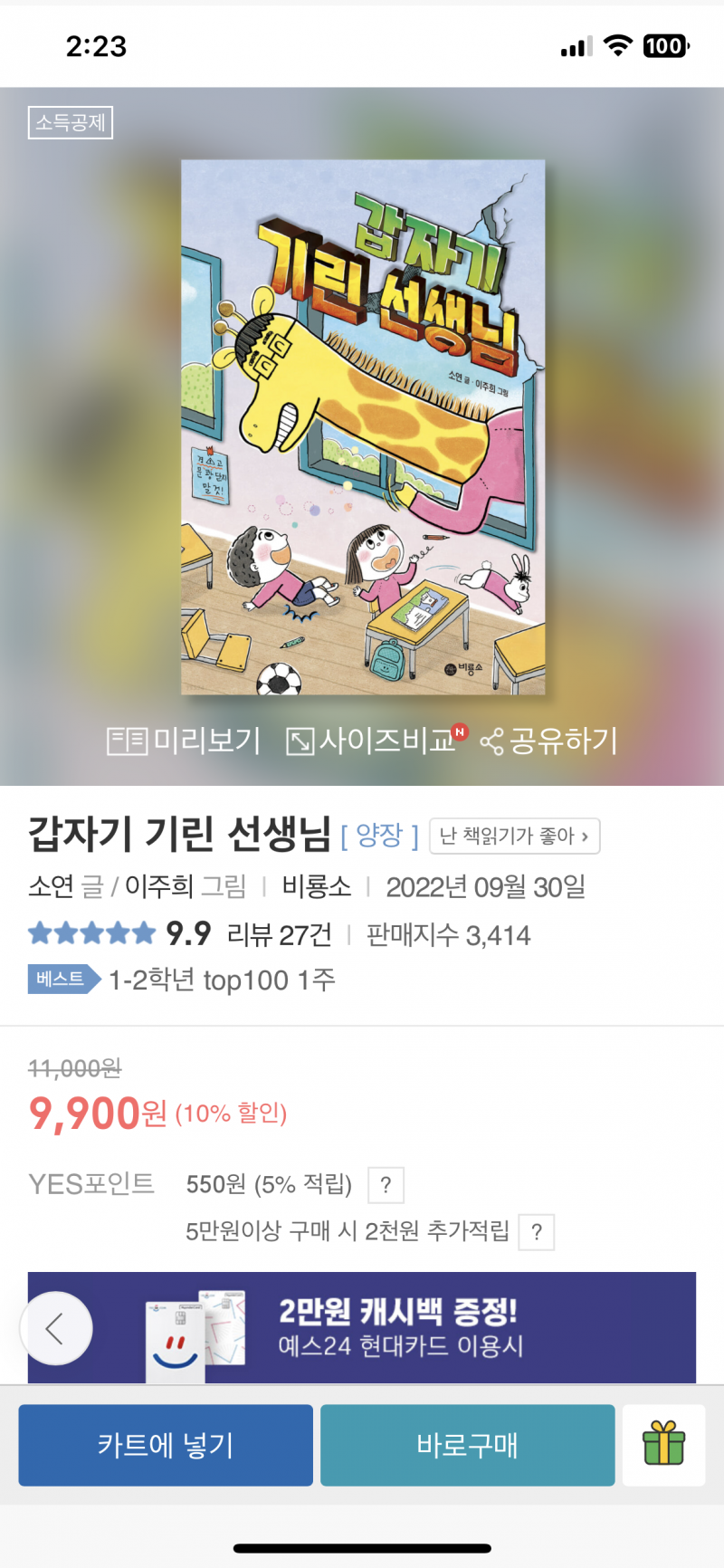724x1568 pixels.
Task: Open 리뷰 27건 reviews
Action: (x=279, y=934)
